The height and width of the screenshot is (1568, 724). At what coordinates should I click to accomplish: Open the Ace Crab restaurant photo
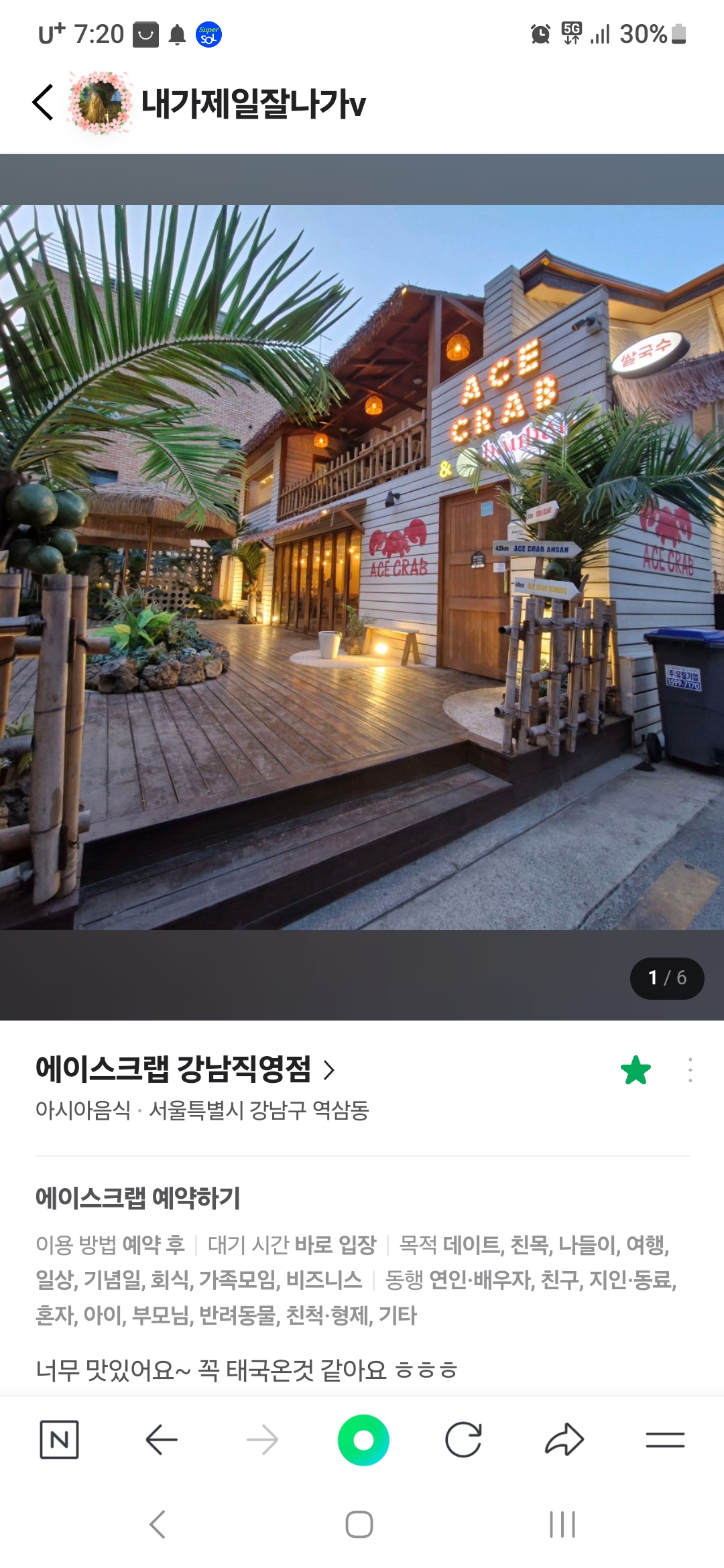point(362,567)
